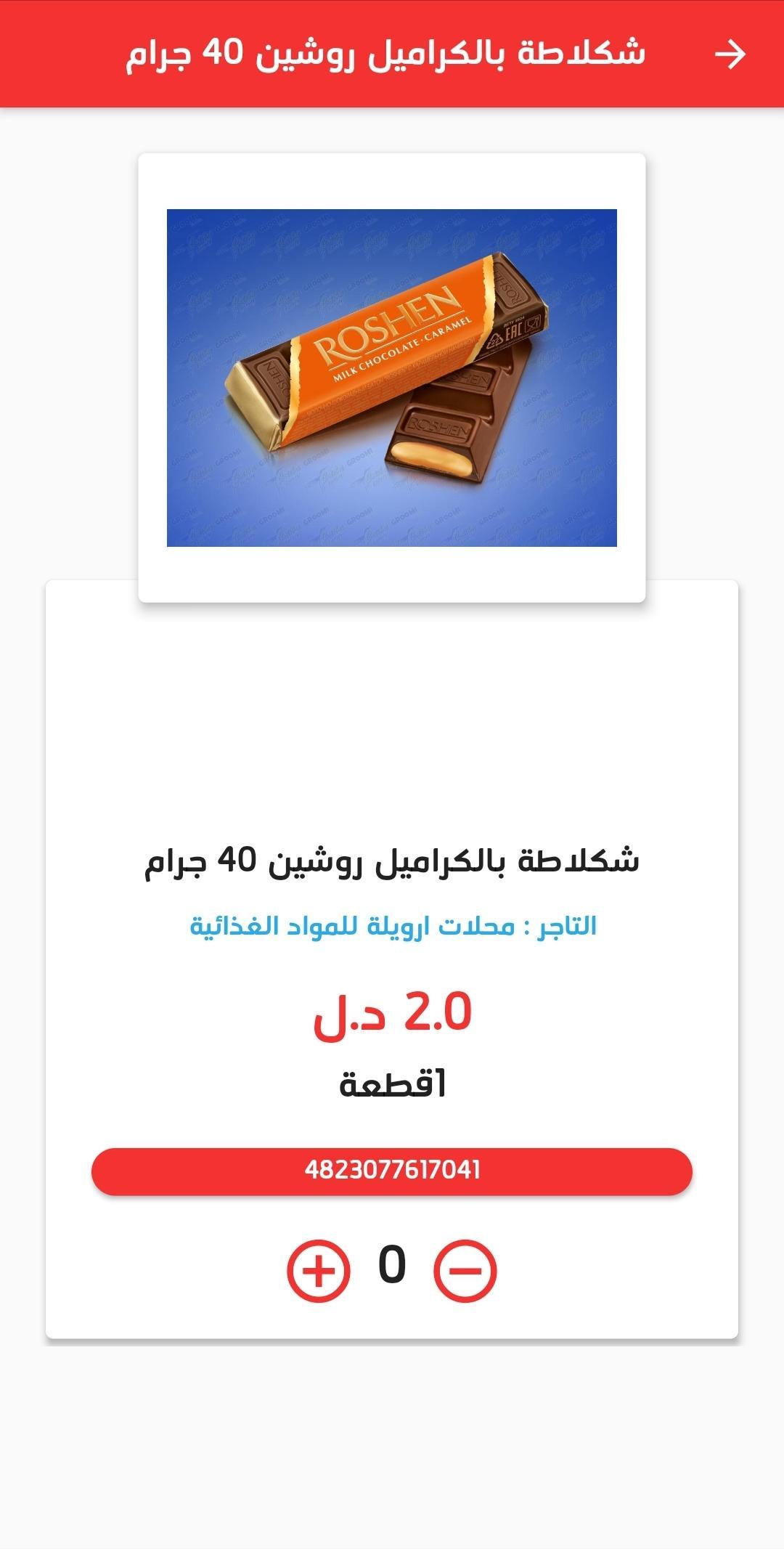The width and height of the screenshot is (784, 1549).
Task: Increase quantity with the plus button
Action: point(319,1271)
